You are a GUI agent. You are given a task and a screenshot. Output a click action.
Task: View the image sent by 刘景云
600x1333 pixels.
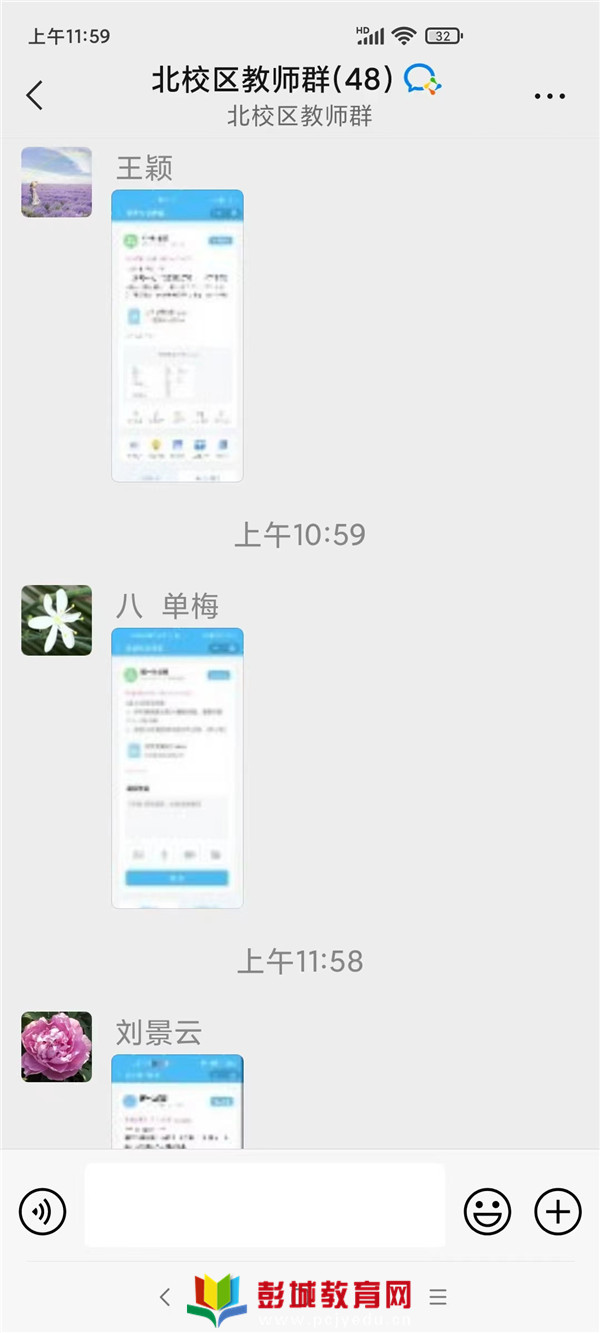177,1101
